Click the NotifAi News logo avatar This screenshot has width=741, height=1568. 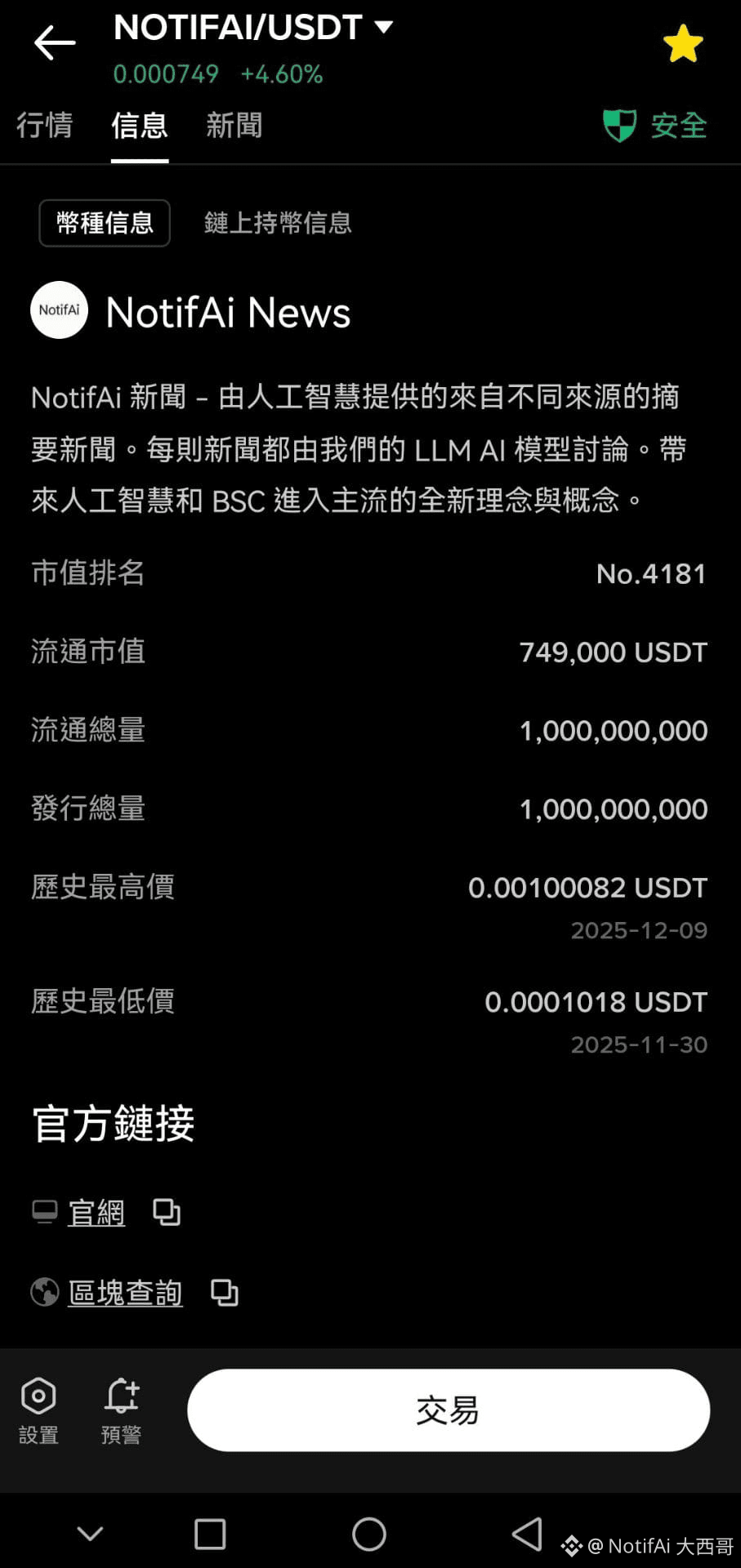(x=58, y=310)
